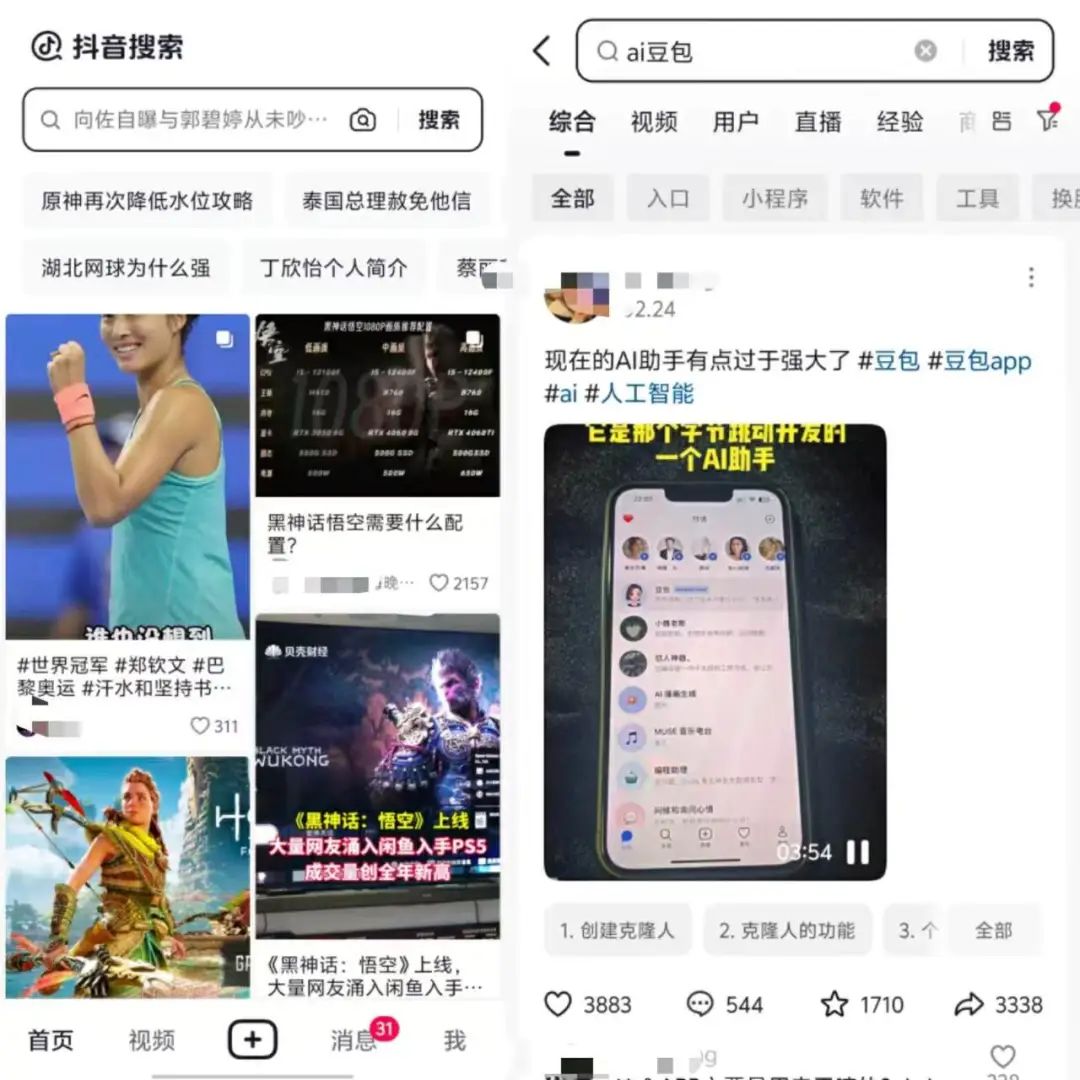Switch to the 直播 tab
Viewport: 1080px width, 1080px height.
(818, 122)
